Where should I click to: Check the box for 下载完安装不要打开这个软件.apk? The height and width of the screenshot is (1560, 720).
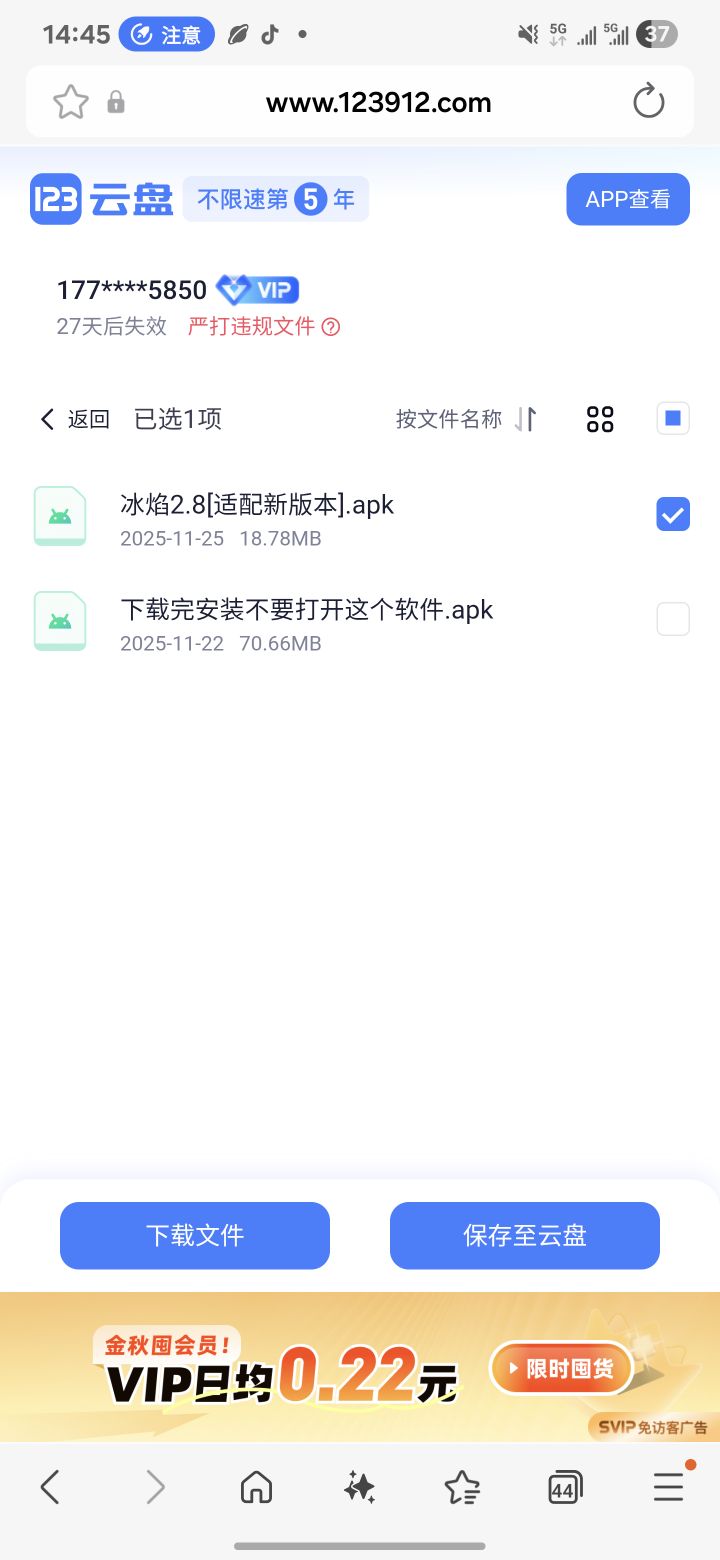tap(672, 619)
